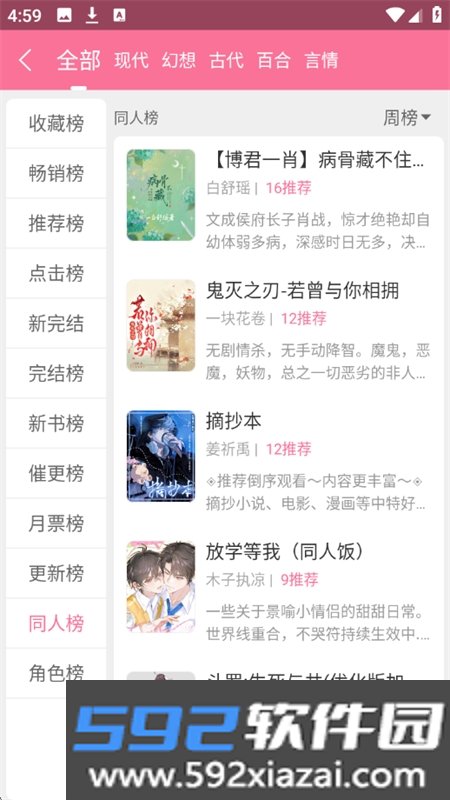This screenshot has width=450, height=800.
Task: Select 月票榜 in the side list
Action: pos(56,523)
